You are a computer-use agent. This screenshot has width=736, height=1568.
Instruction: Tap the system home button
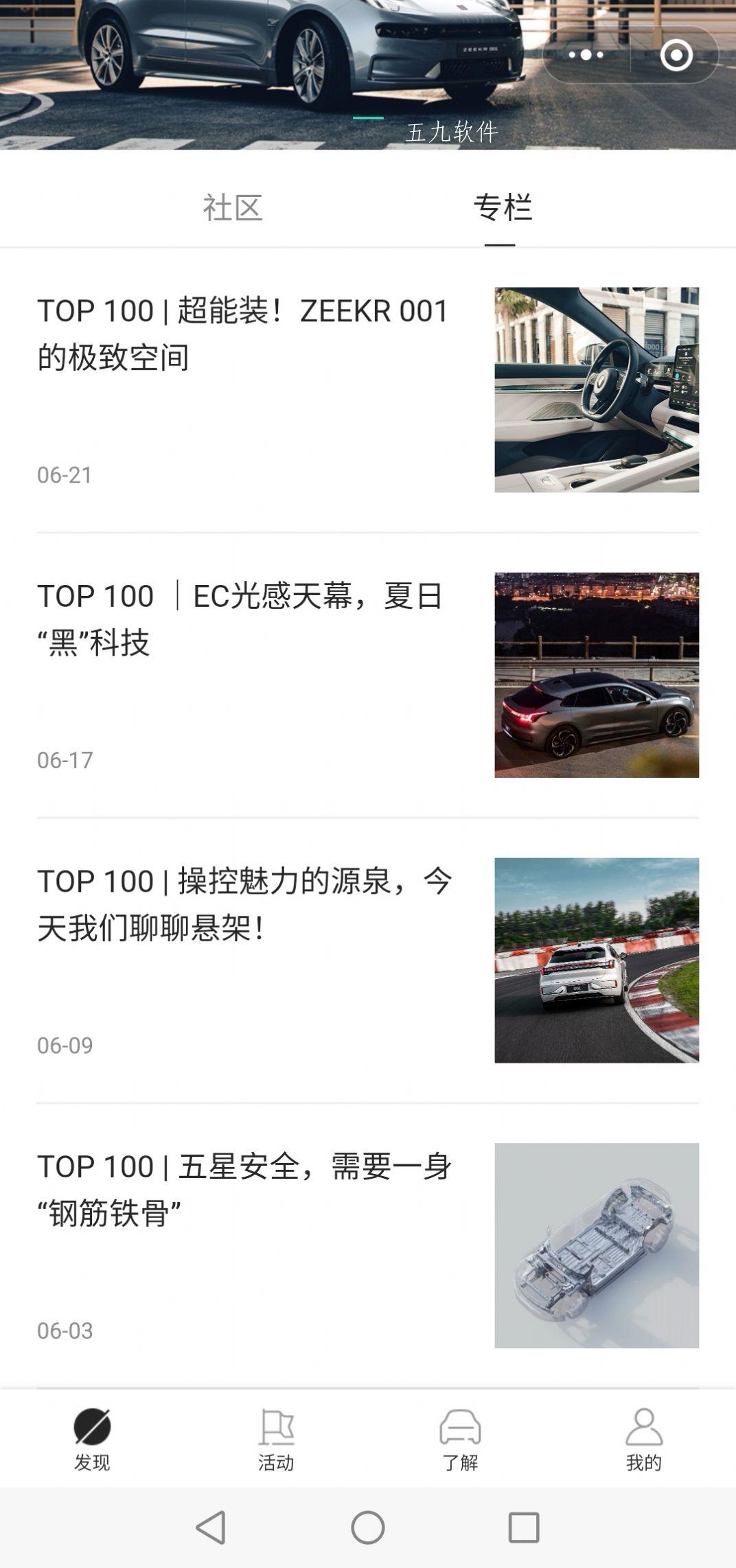[368, 1527]
